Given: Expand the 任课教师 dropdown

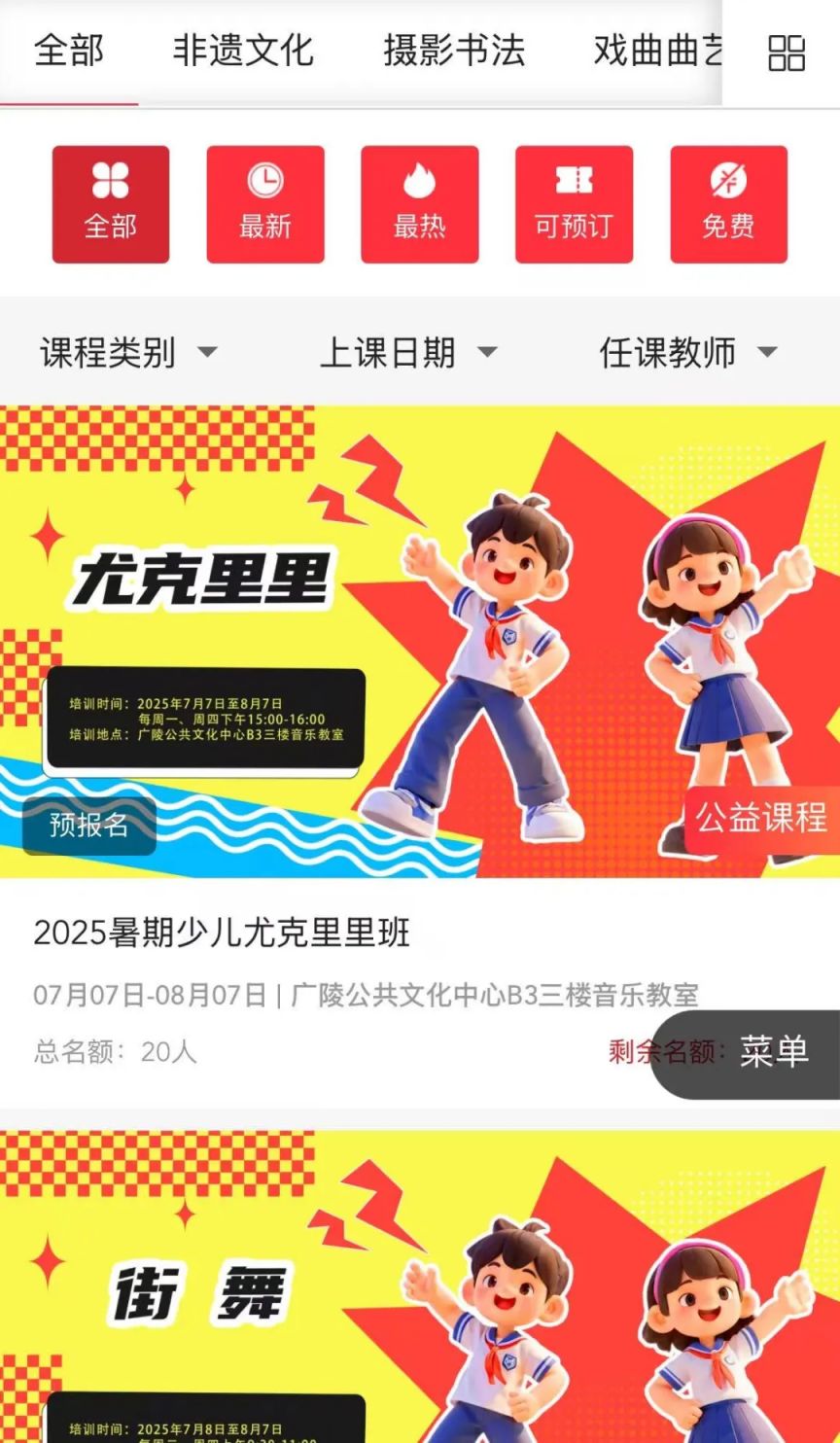Looking at the screenshot, I should pos(688,352).
